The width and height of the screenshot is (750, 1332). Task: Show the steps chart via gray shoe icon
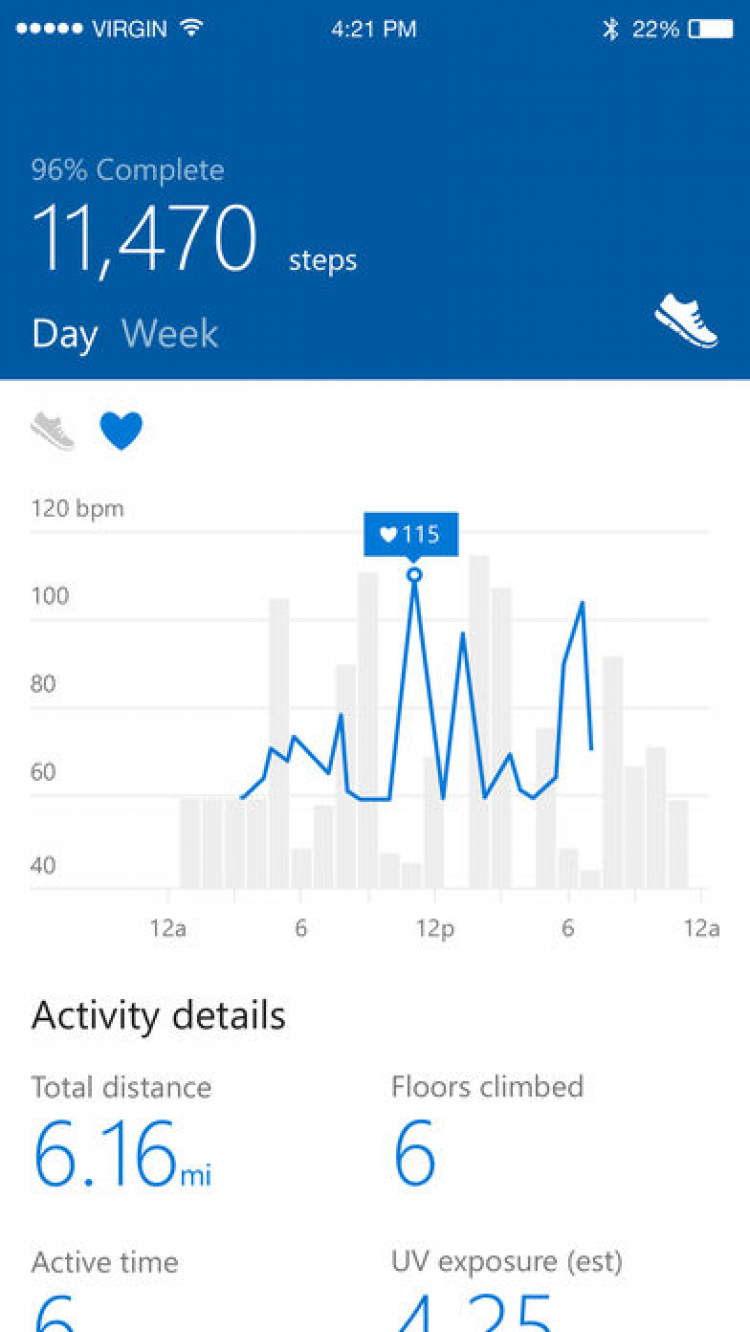point(53,431)
